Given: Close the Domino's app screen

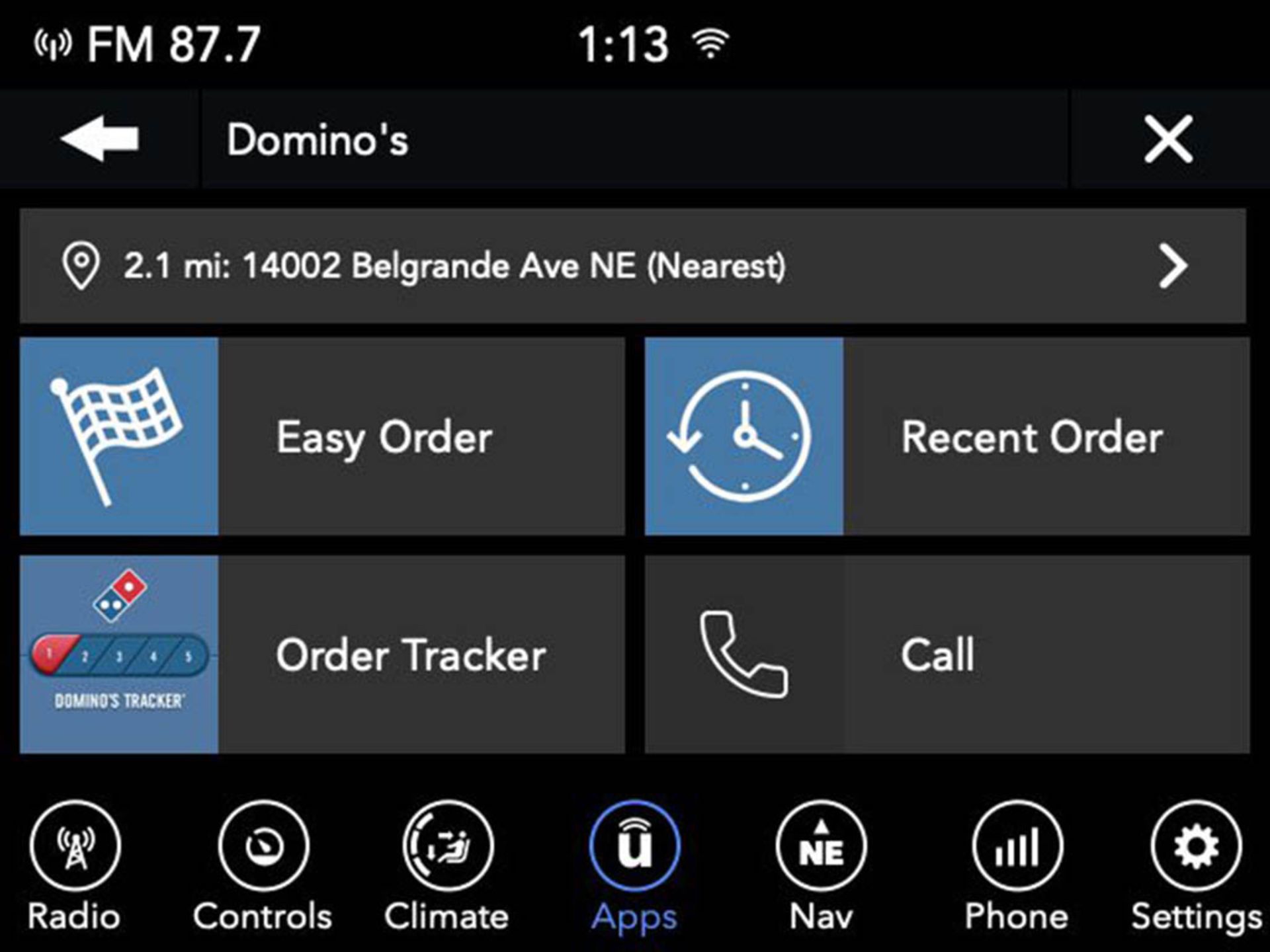Looking at the screenshot, I should pos(1168,139).
